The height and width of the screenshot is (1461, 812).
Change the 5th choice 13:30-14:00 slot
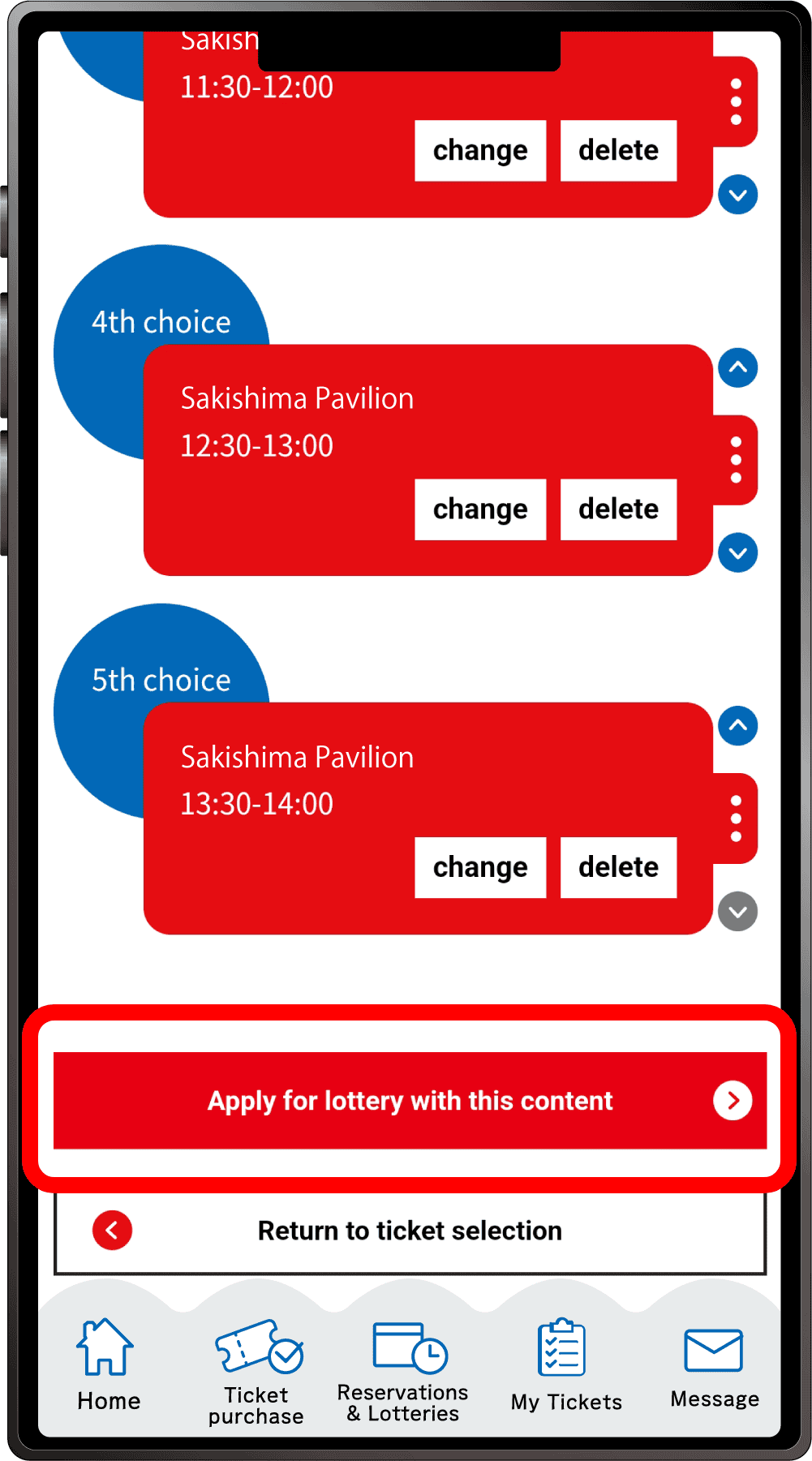coord(480,868)
